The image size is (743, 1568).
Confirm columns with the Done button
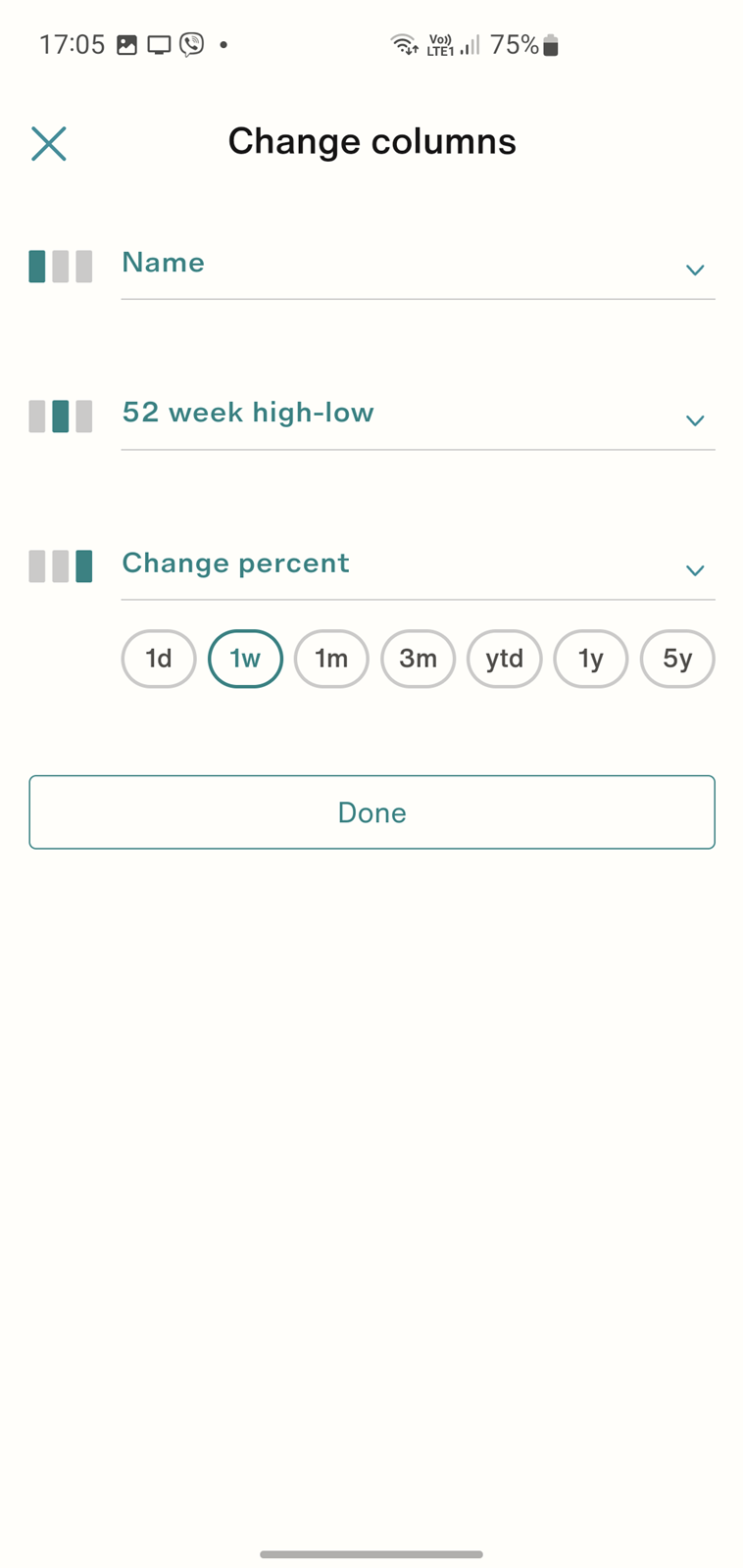coord(371,812)
